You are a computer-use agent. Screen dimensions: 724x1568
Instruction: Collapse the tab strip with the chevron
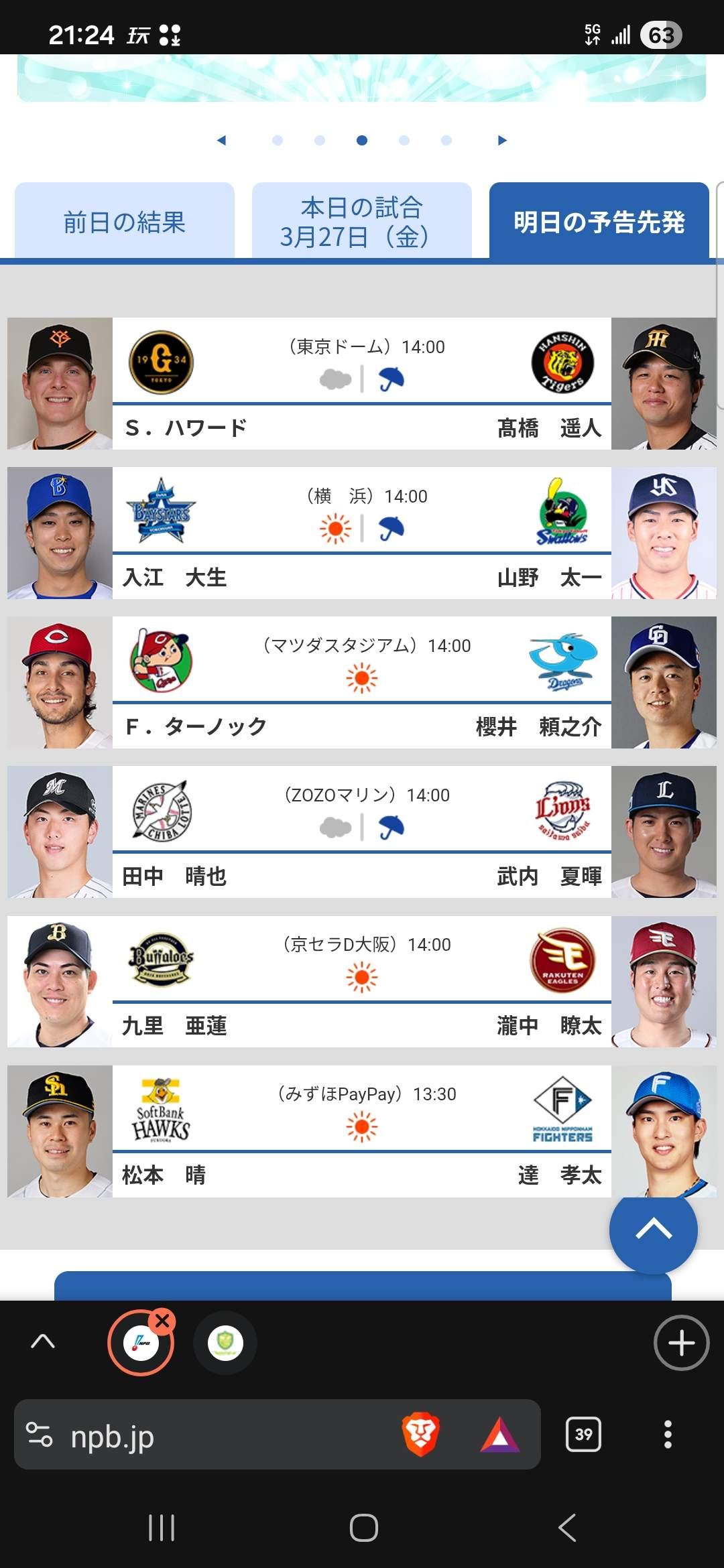(43, 1341)
